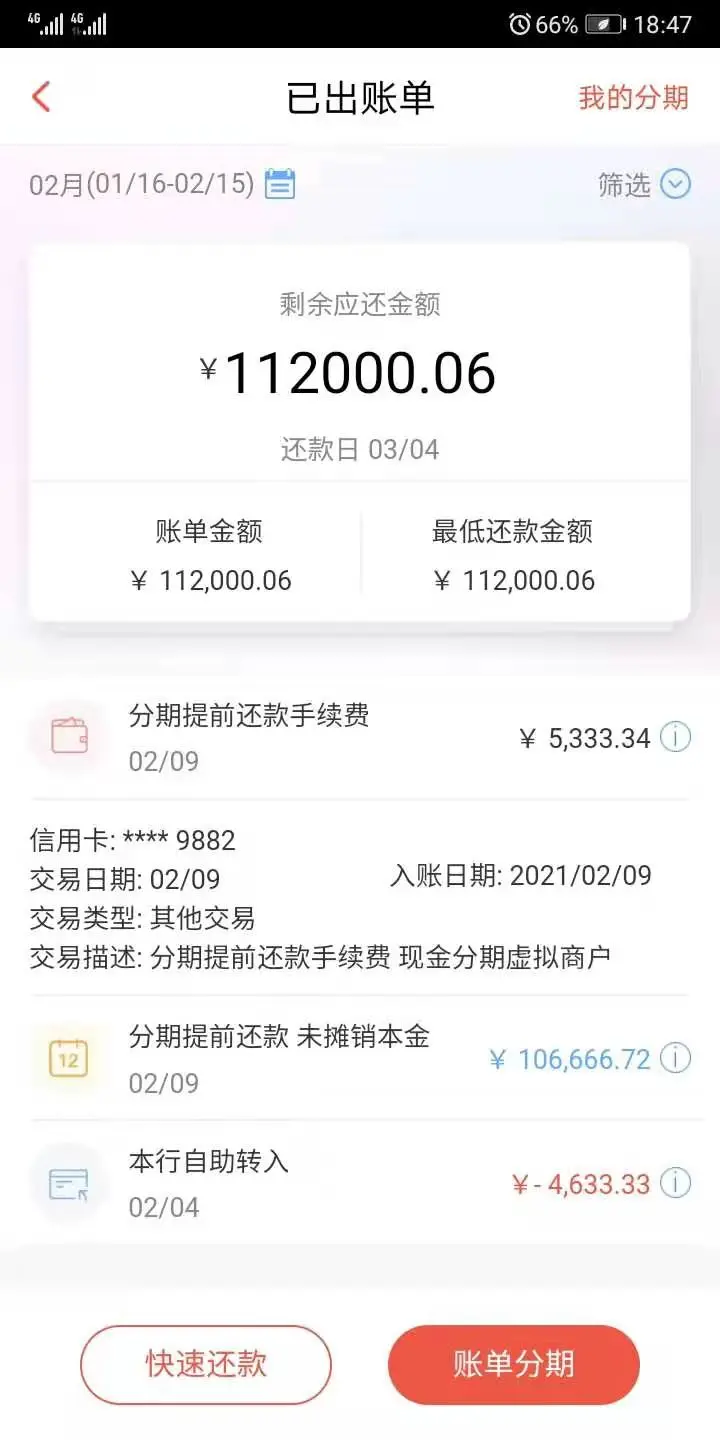Tap info icon for 106,666.72 entry
This screenshot has height=1440, width=720.
(676, 1058)
